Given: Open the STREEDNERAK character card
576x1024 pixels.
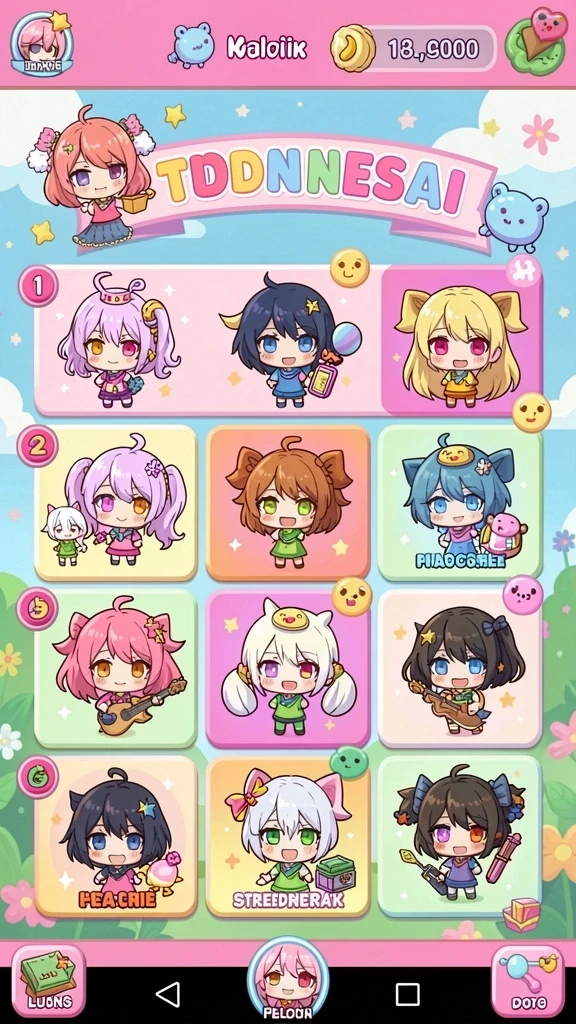Looking at the screenshot, I should tap(288, 837).
